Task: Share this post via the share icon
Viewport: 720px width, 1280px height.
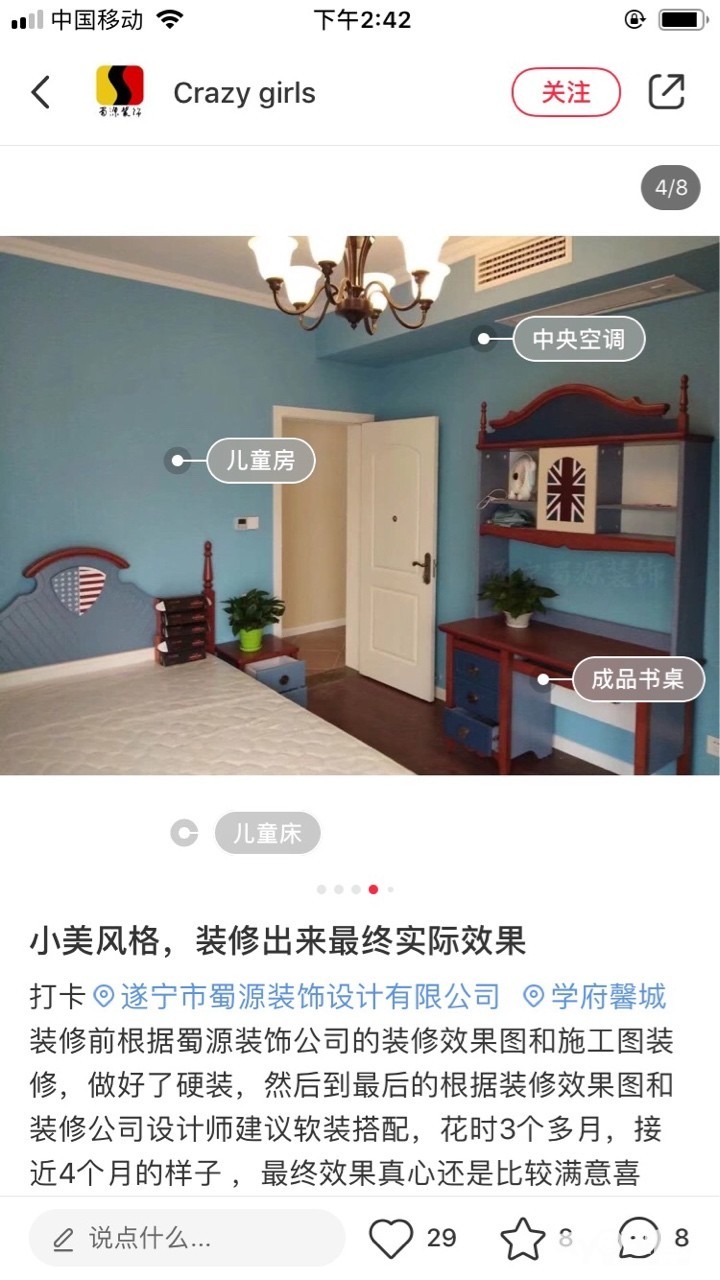Action: pyautogui.click(x=666, y=92)
